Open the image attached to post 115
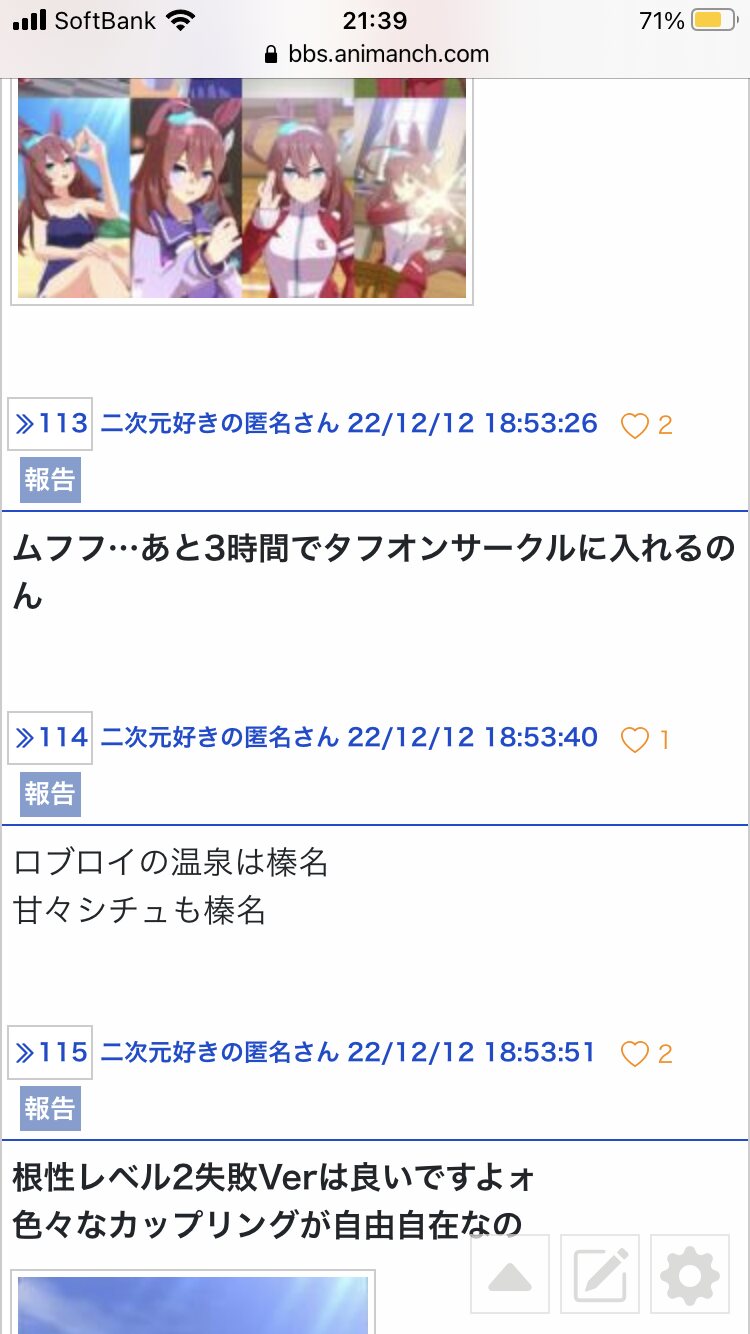 click(193, 1302)
